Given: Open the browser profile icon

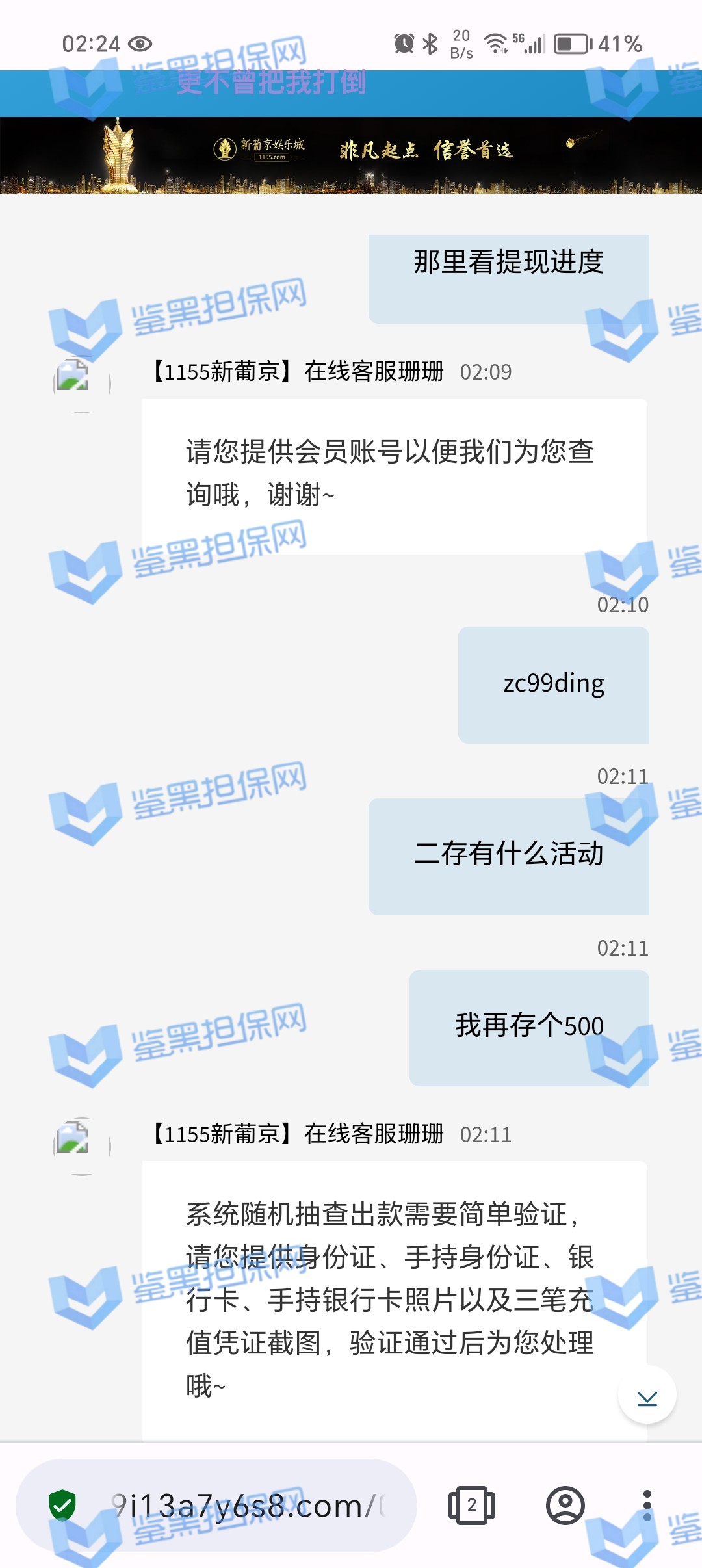Looking at the screenshot, I should tap(565, 1506).
